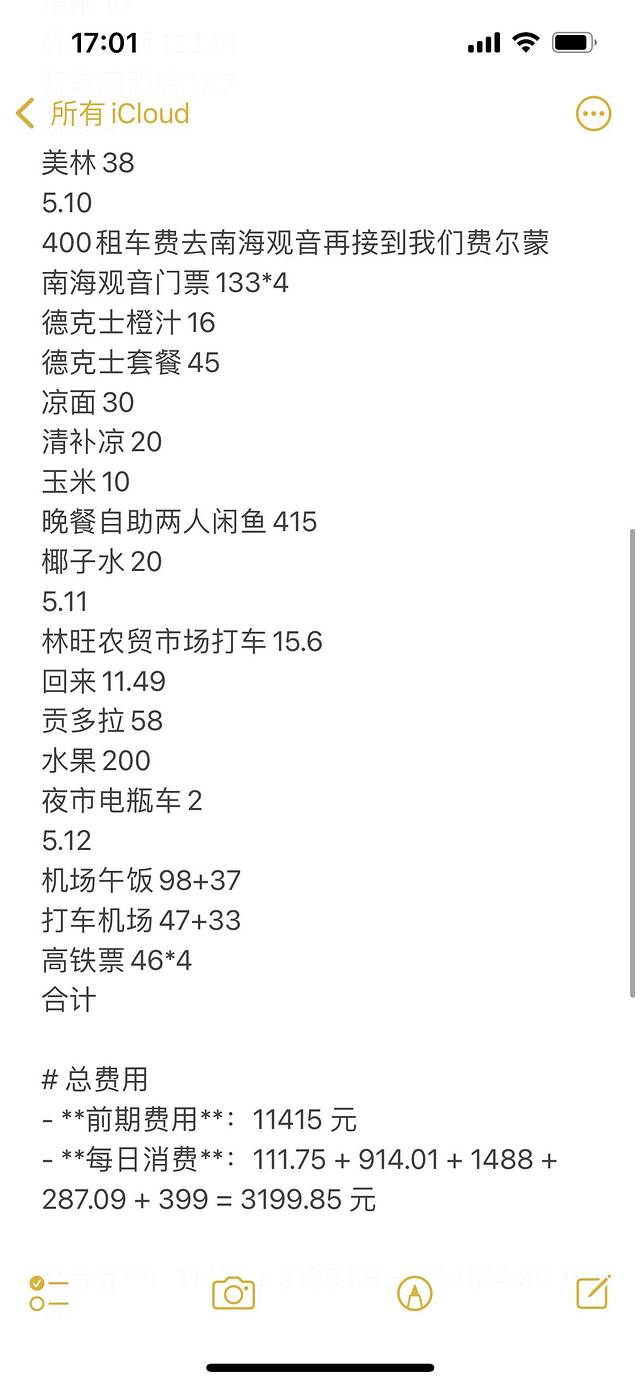
Task: Compose a new note
Action: click(592, 1293)
